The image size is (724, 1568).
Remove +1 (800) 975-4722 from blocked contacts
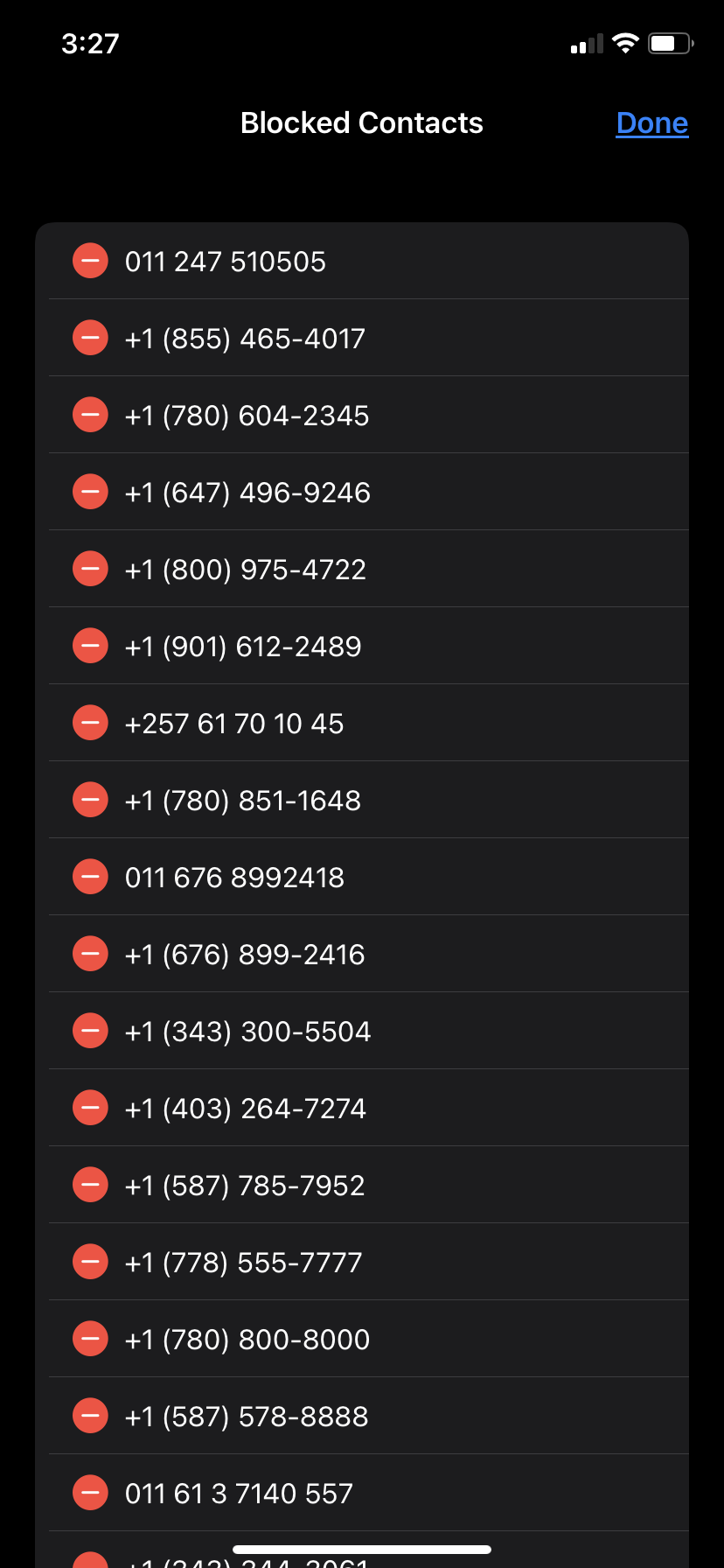coord(90,569)
